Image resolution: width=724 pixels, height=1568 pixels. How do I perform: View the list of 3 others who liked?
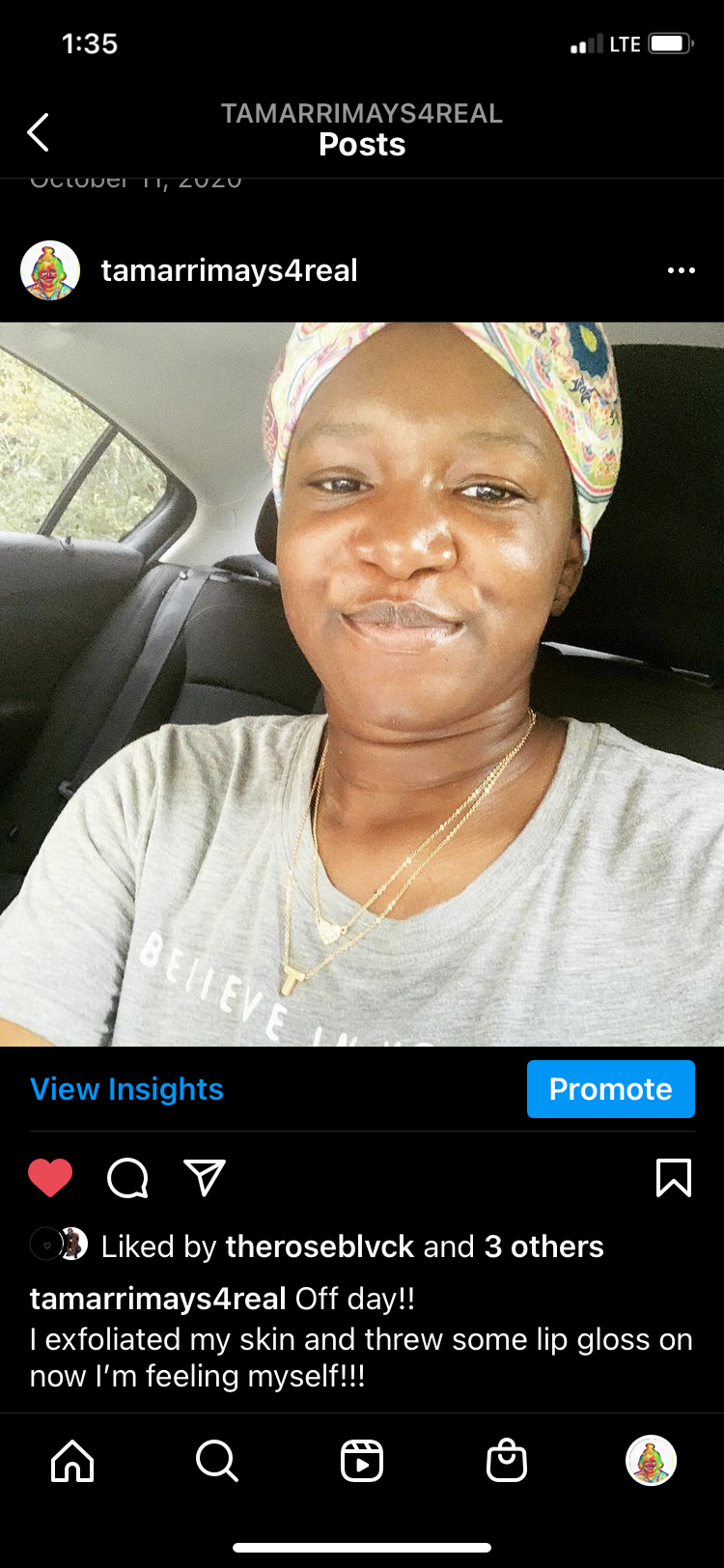[x=543, y=1246]
